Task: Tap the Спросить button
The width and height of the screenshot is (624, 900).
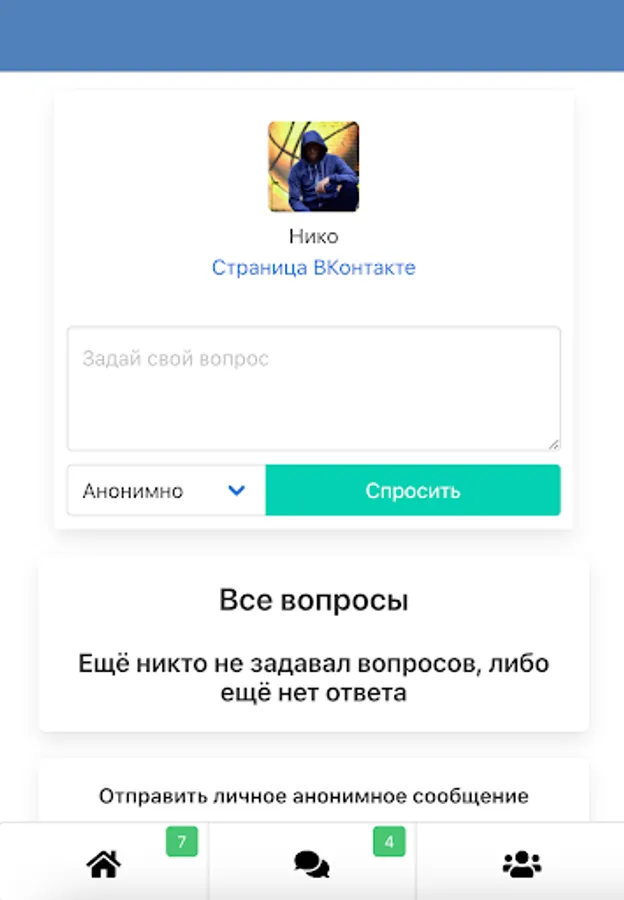Action: [x=412, y=491]
